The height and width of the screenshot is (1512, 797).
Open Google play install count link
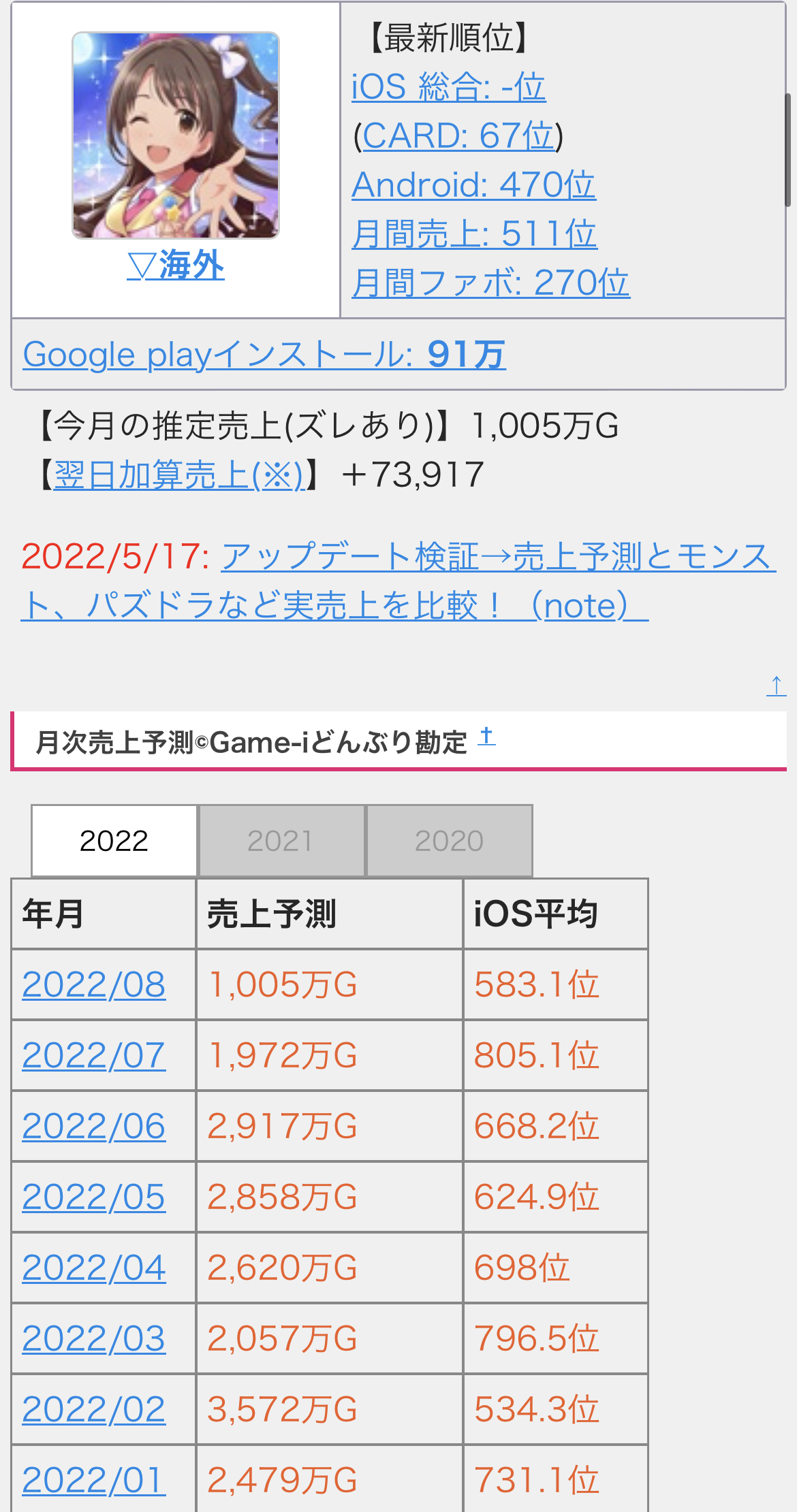(x=264, y=355)
